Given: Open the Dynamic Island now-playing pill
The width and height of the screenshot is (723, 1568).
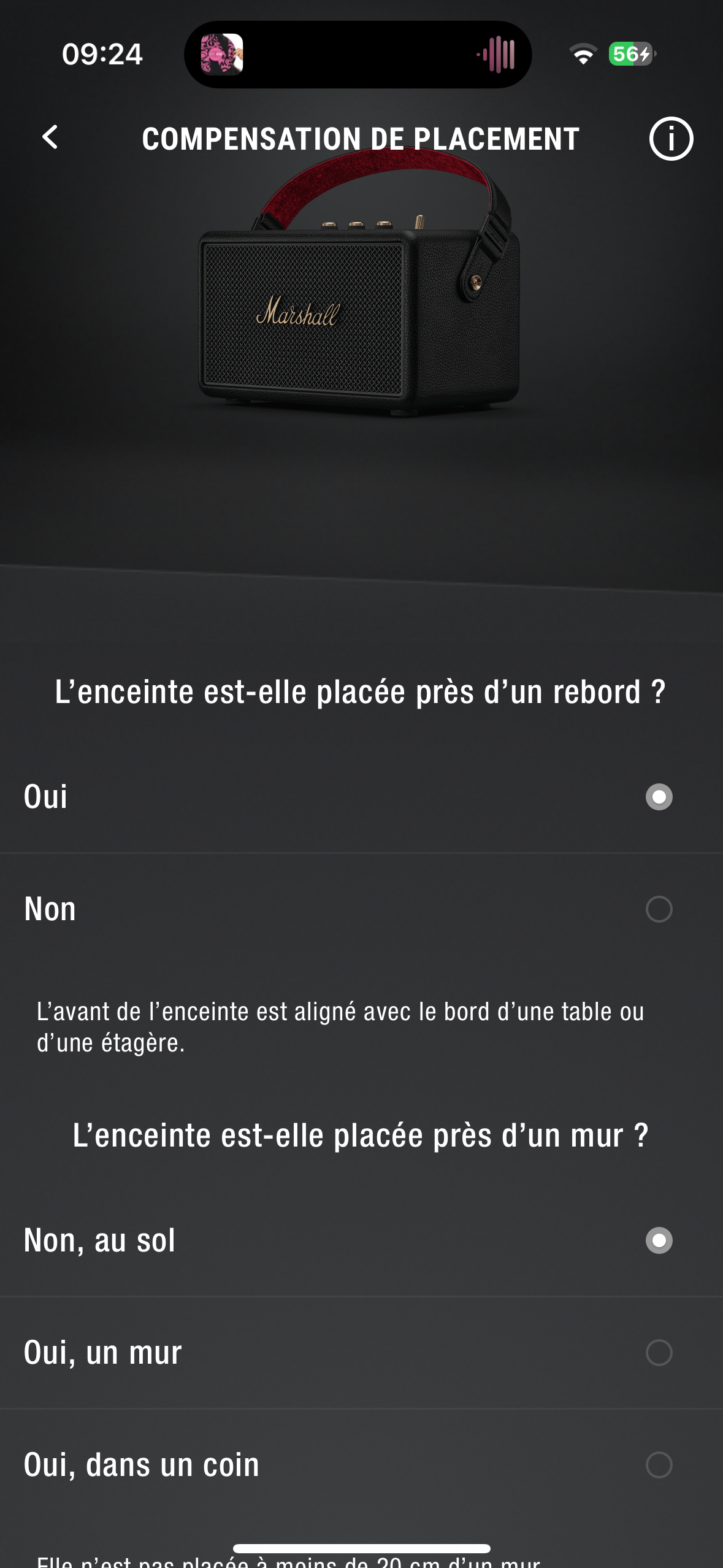Looking at the screenshot, I should (358, 55).
